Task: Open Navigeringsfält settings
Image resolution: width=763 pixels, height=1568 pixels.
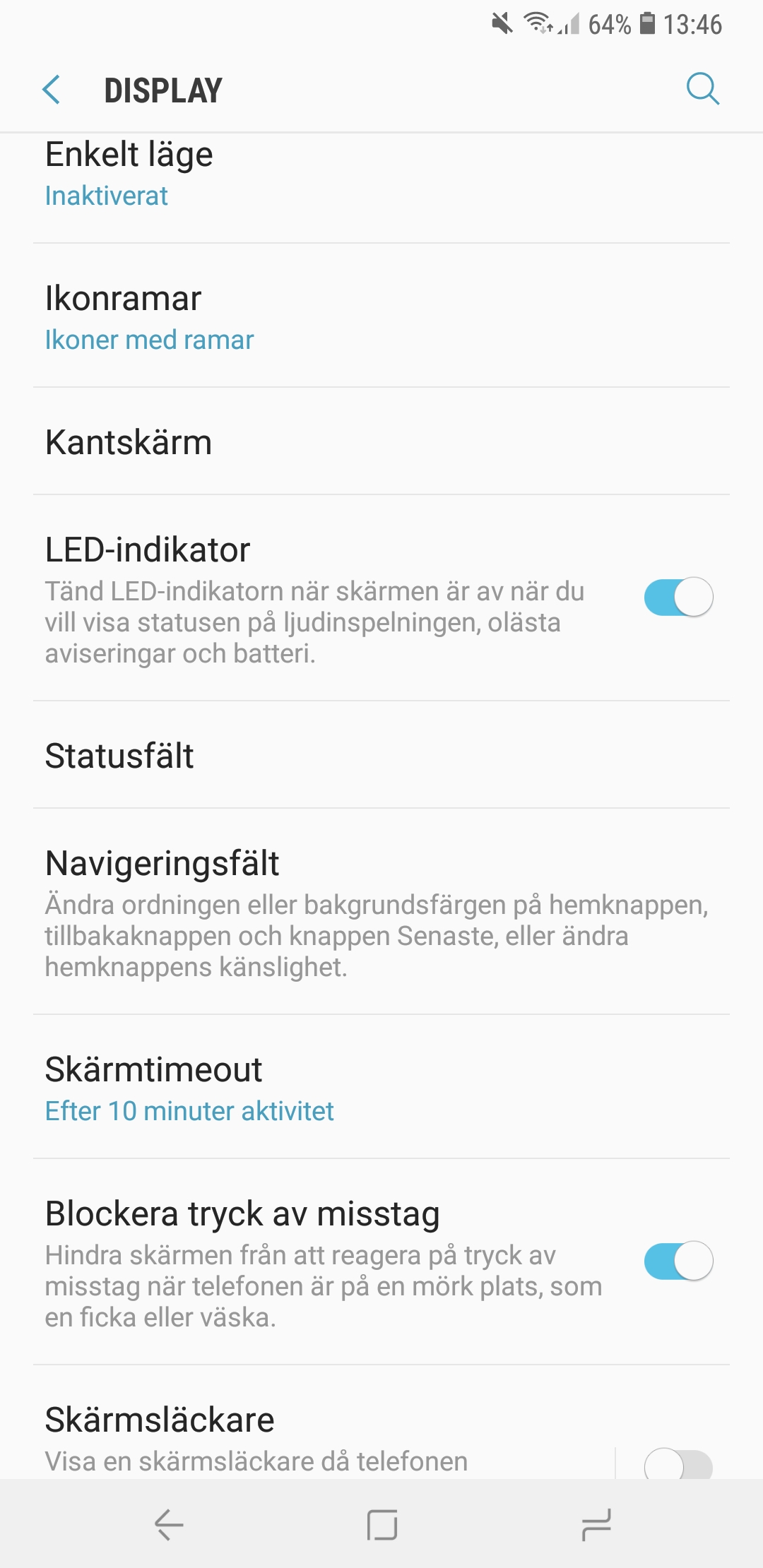Action: [x=381, y=912]
